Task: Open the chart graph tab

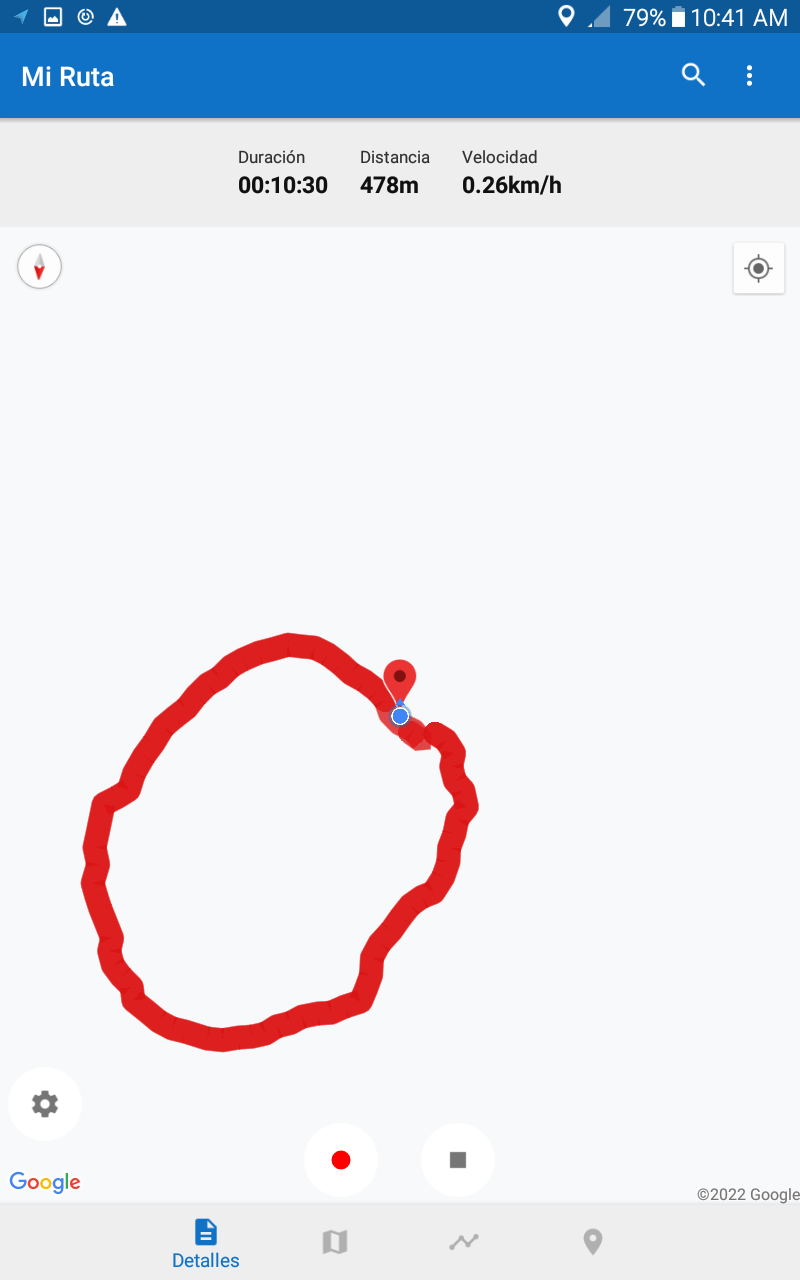Action: click(x=464, y=1242)
